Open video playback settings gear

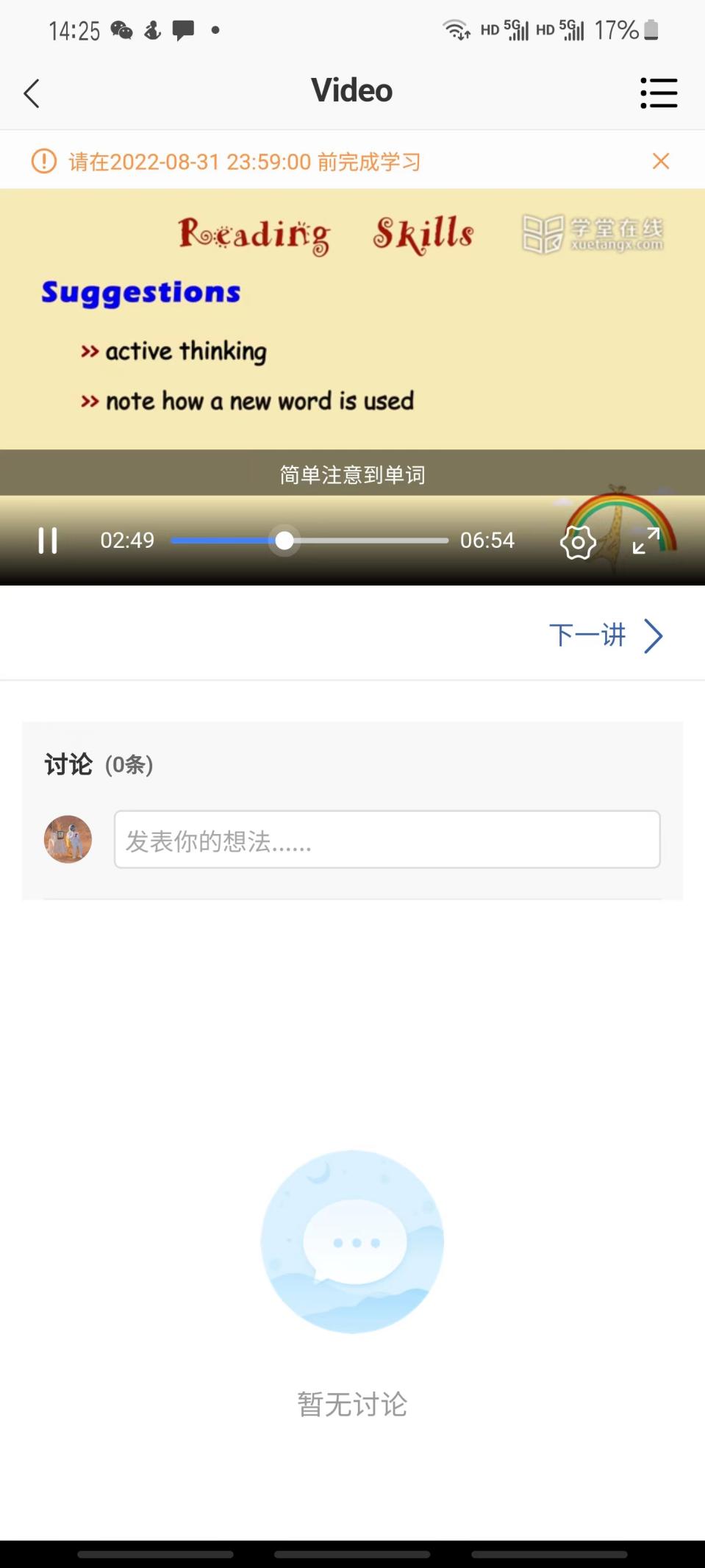tap(578, 543)
